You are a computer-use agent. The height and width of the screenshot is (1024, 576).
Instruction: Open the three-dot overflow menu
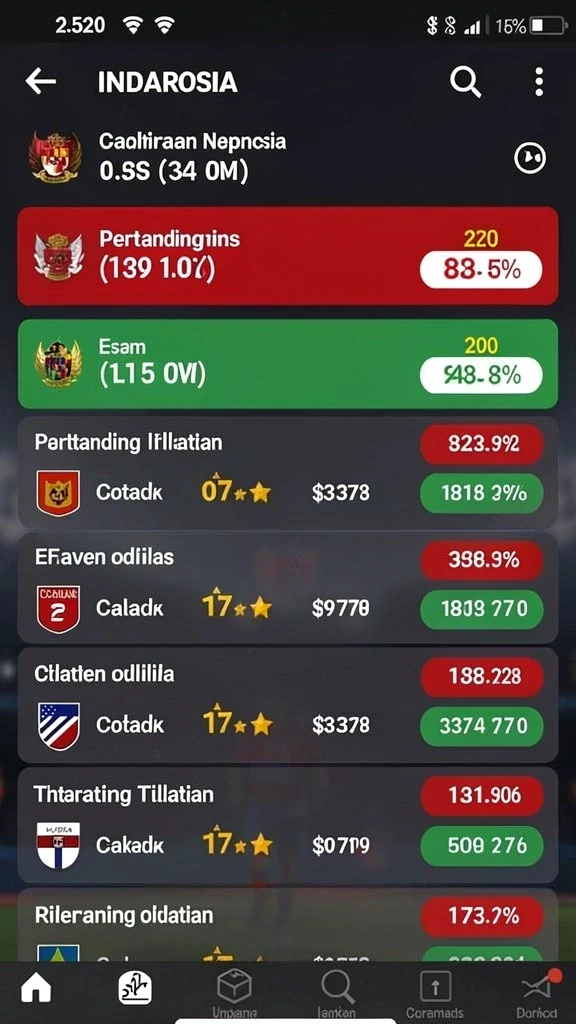click(x=539, y=82)
